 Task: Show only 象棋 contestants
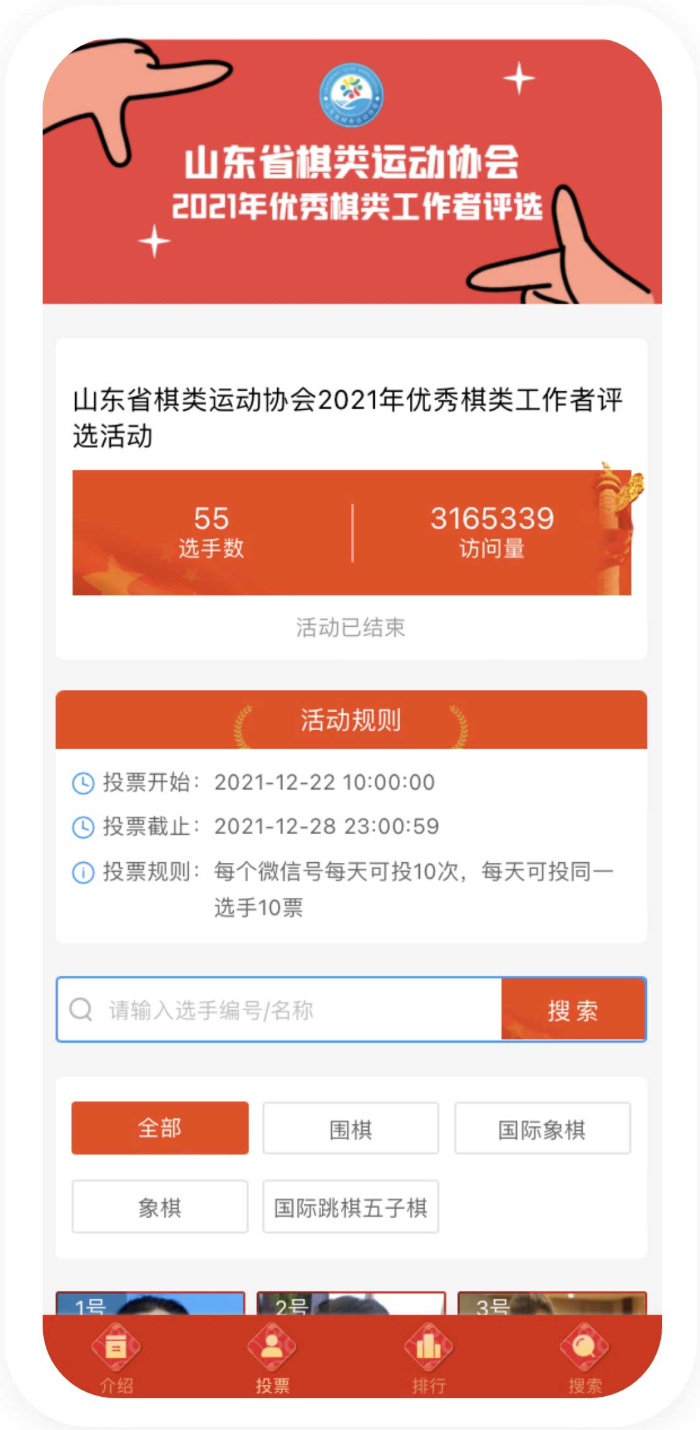tap(160, 1207)
